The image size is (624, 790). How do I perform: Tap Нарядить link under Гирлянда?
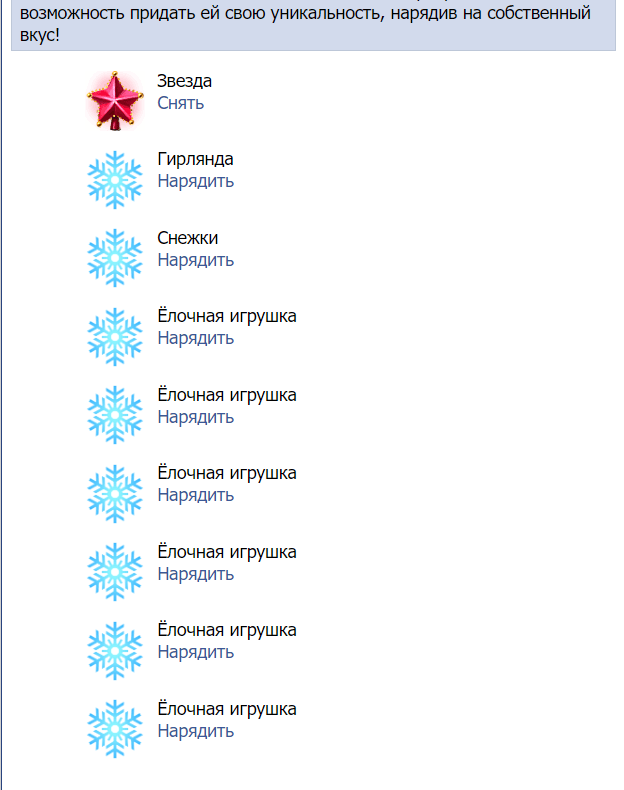coord(195,181)
